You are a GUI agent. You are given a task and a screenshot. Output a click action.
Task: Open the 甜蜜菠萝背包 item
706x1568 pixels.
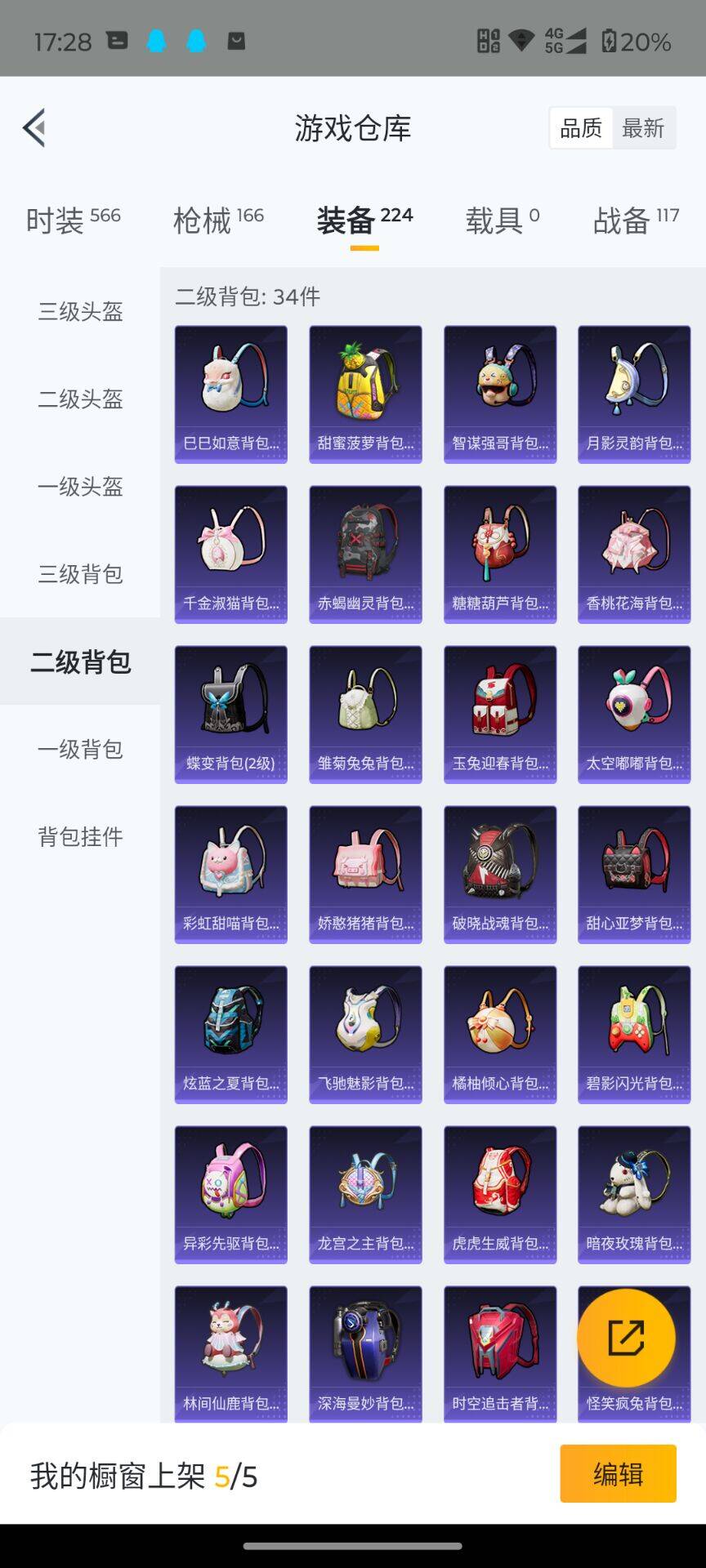tap(365, 394)
